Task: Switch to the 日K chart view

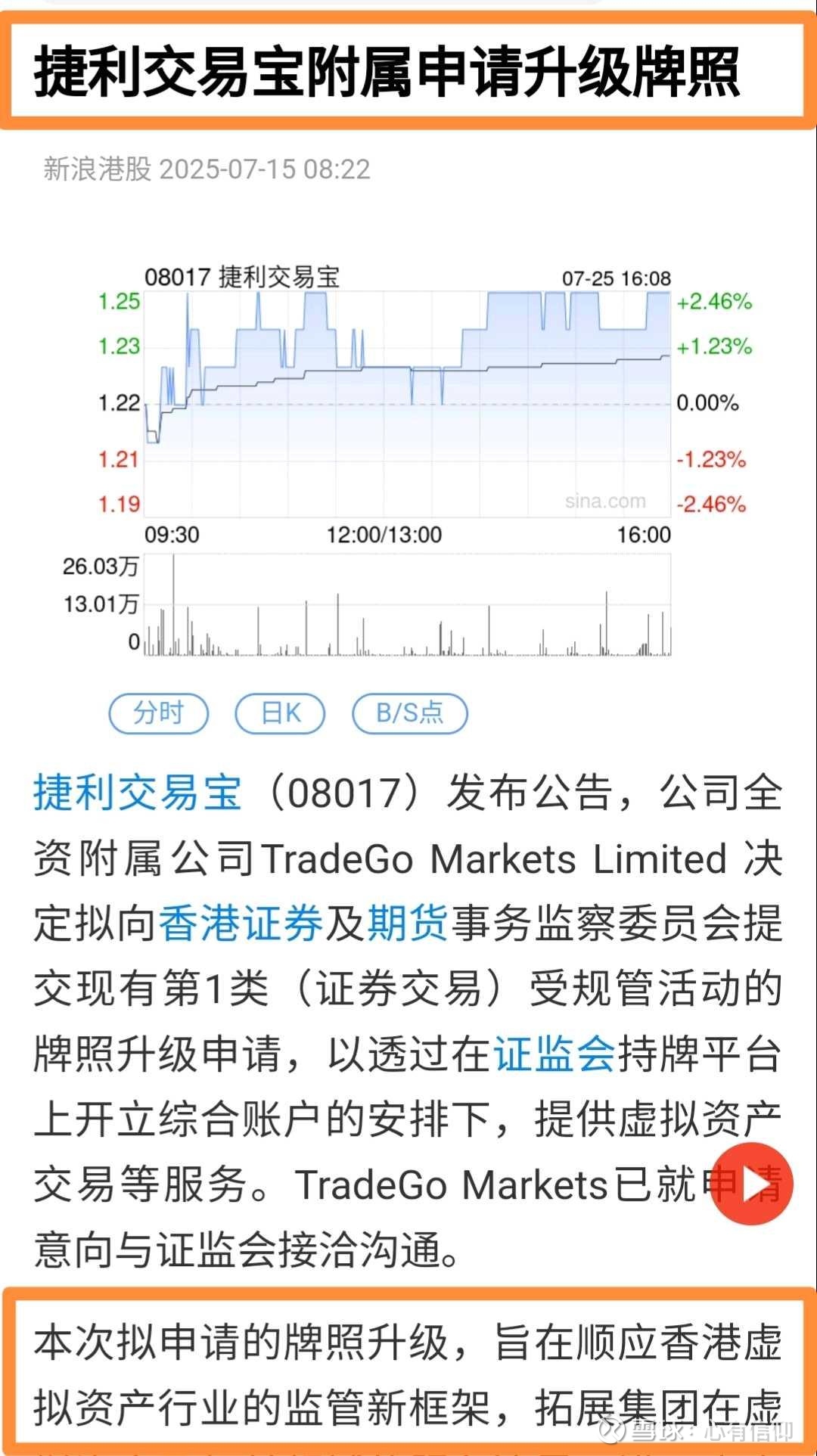Action: (x=280, y=713)
